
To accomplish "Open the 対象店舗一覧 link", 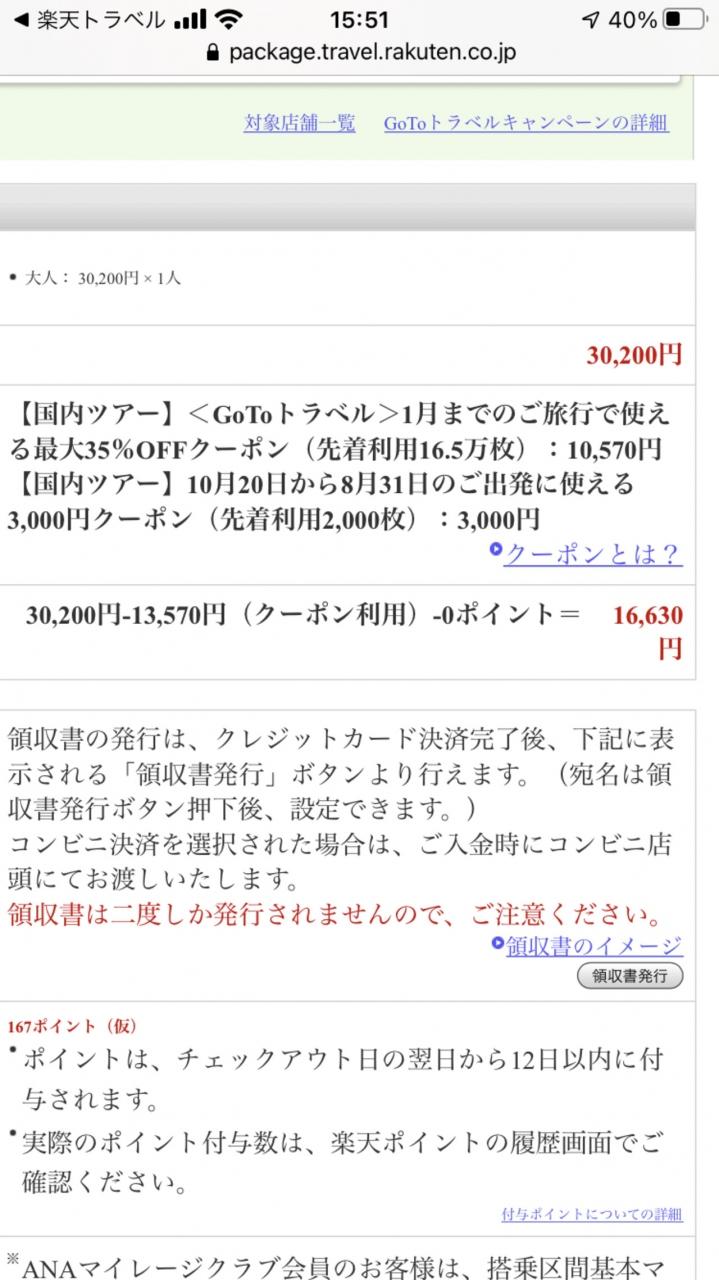I will (x=299, y=123).
